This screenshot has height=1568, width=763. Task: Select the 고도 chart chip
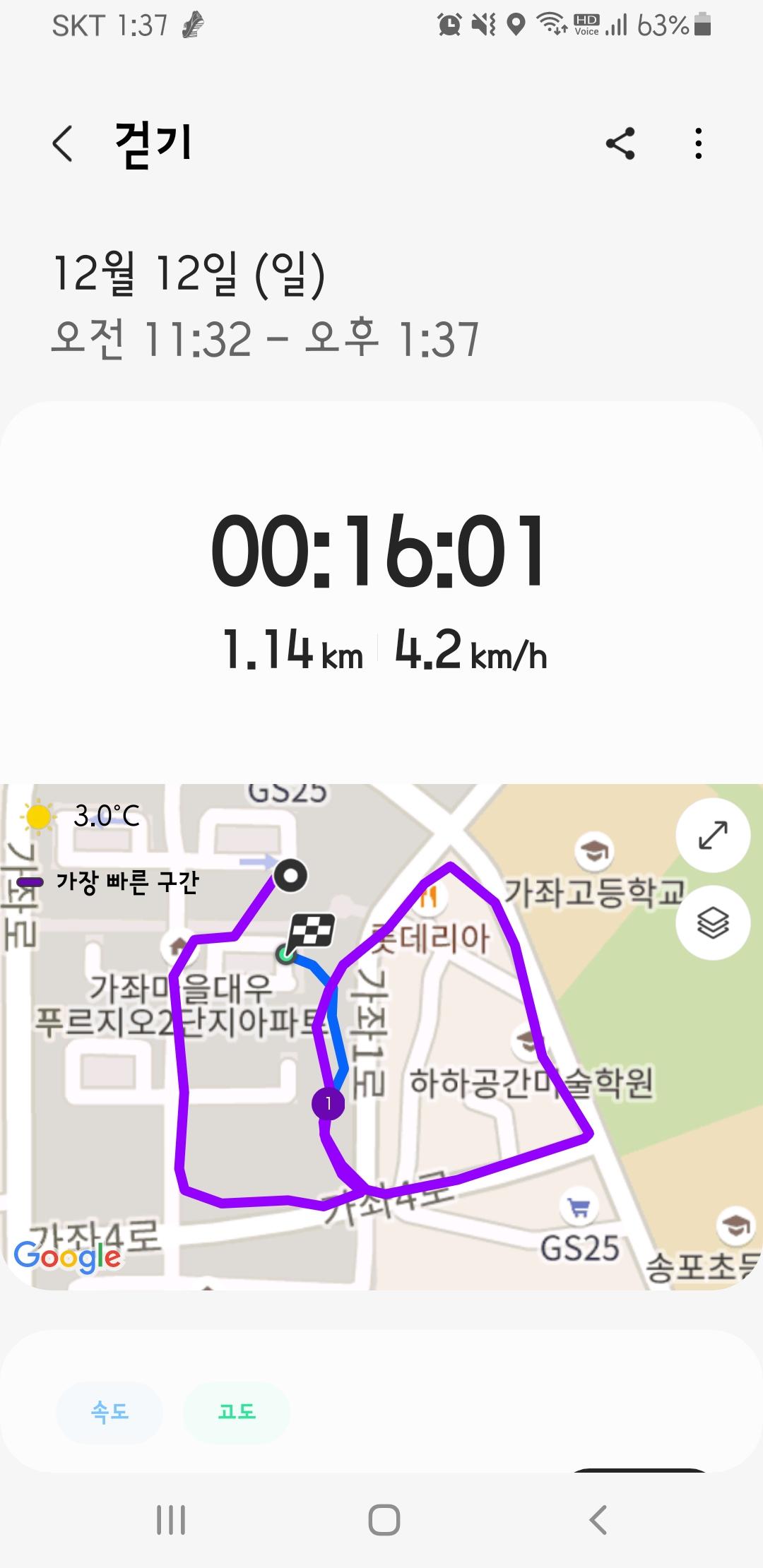click(237, 1412)
